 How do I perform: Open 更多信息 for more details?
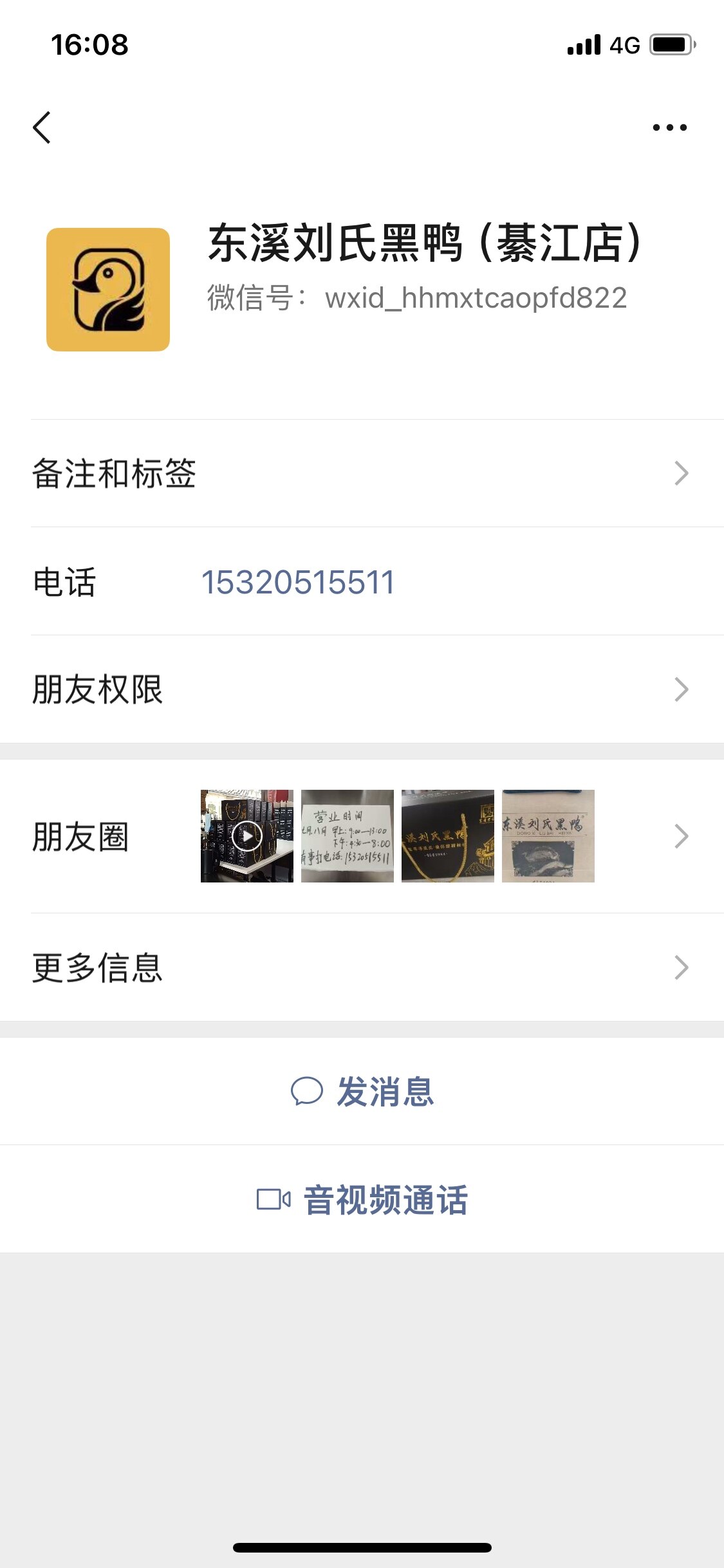(x=362, y=967)
